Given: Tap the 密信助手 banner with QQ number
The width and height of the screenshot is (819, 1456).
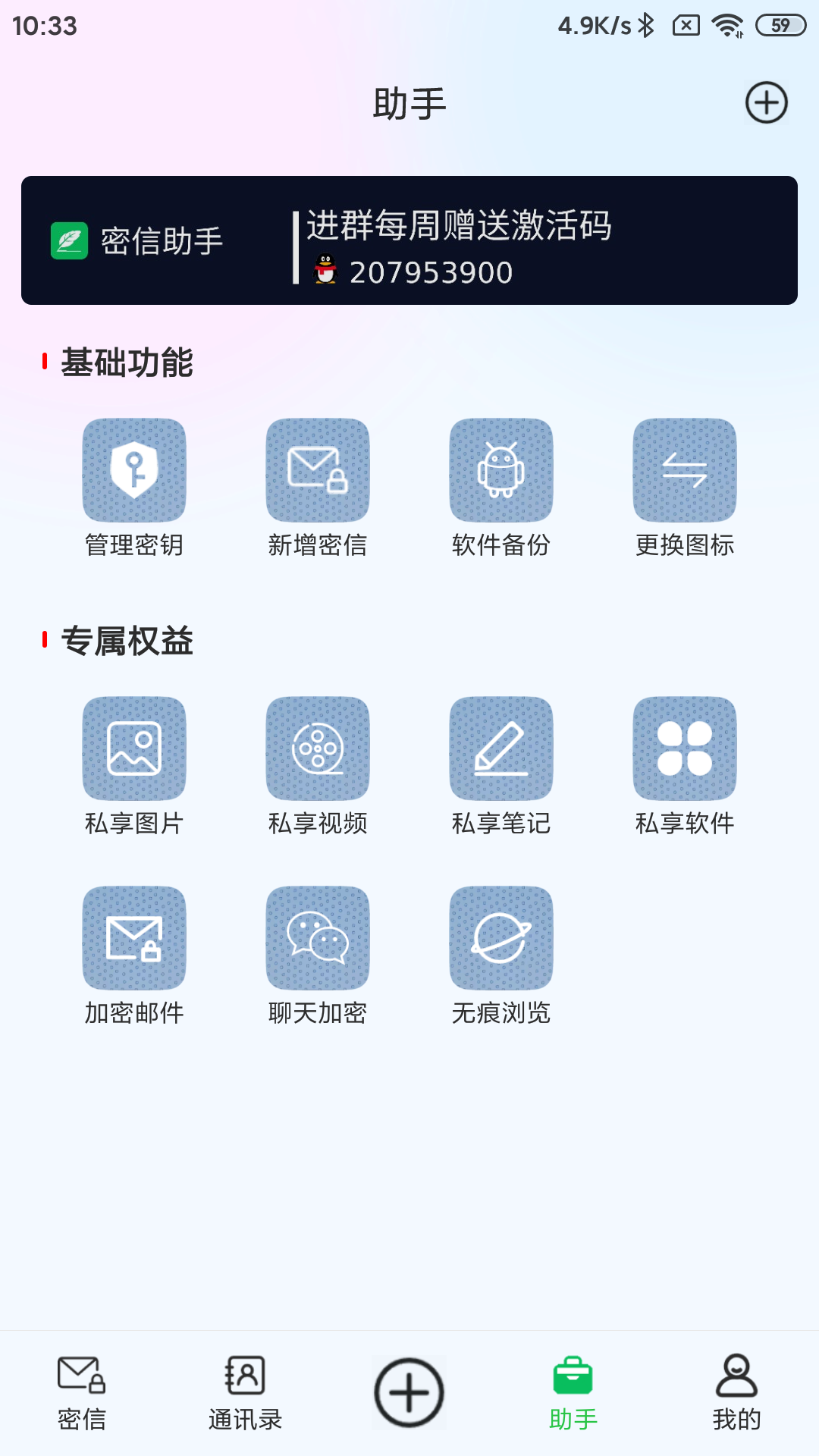Looking at the screenshot, I should tap(409, 237).
